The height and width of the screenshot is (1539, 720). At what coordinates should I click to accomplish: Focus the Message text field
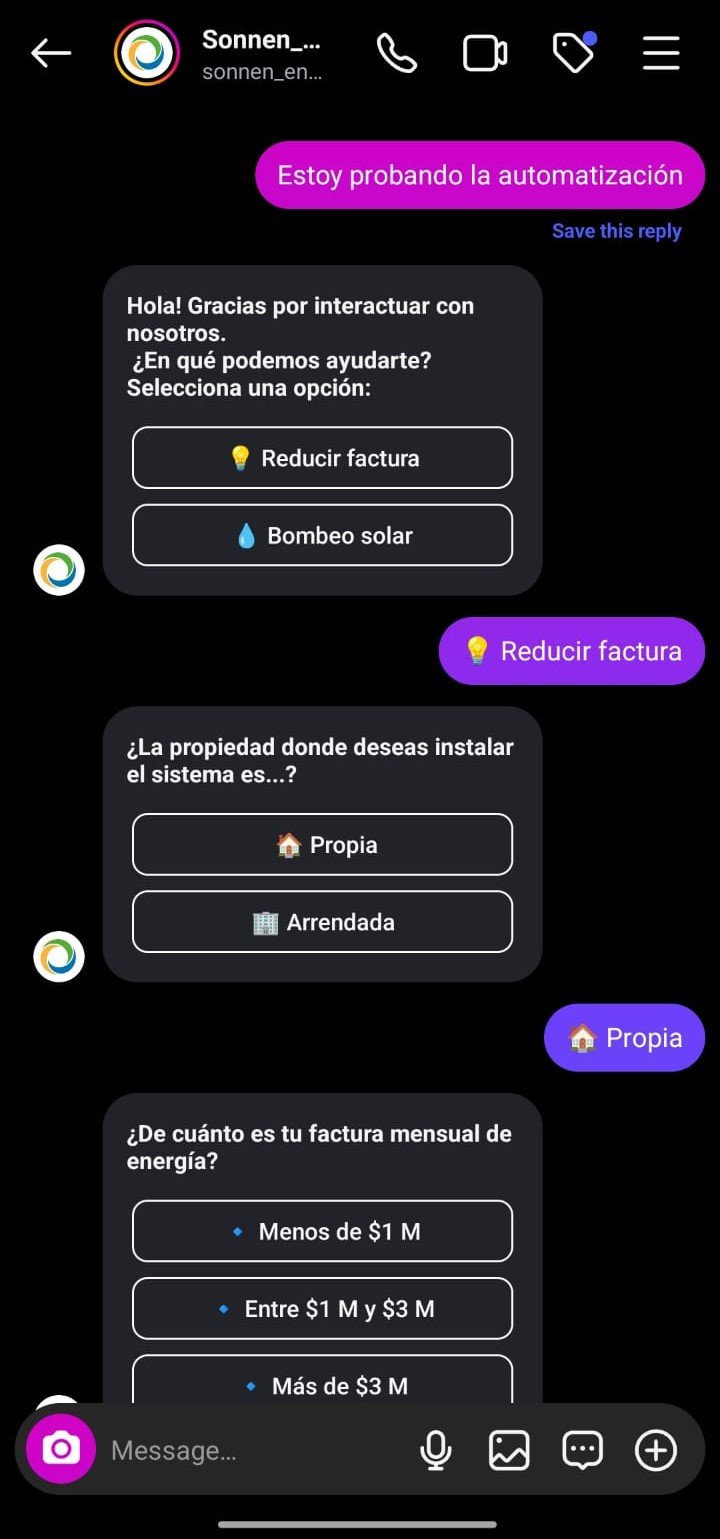coord(250,1450)
